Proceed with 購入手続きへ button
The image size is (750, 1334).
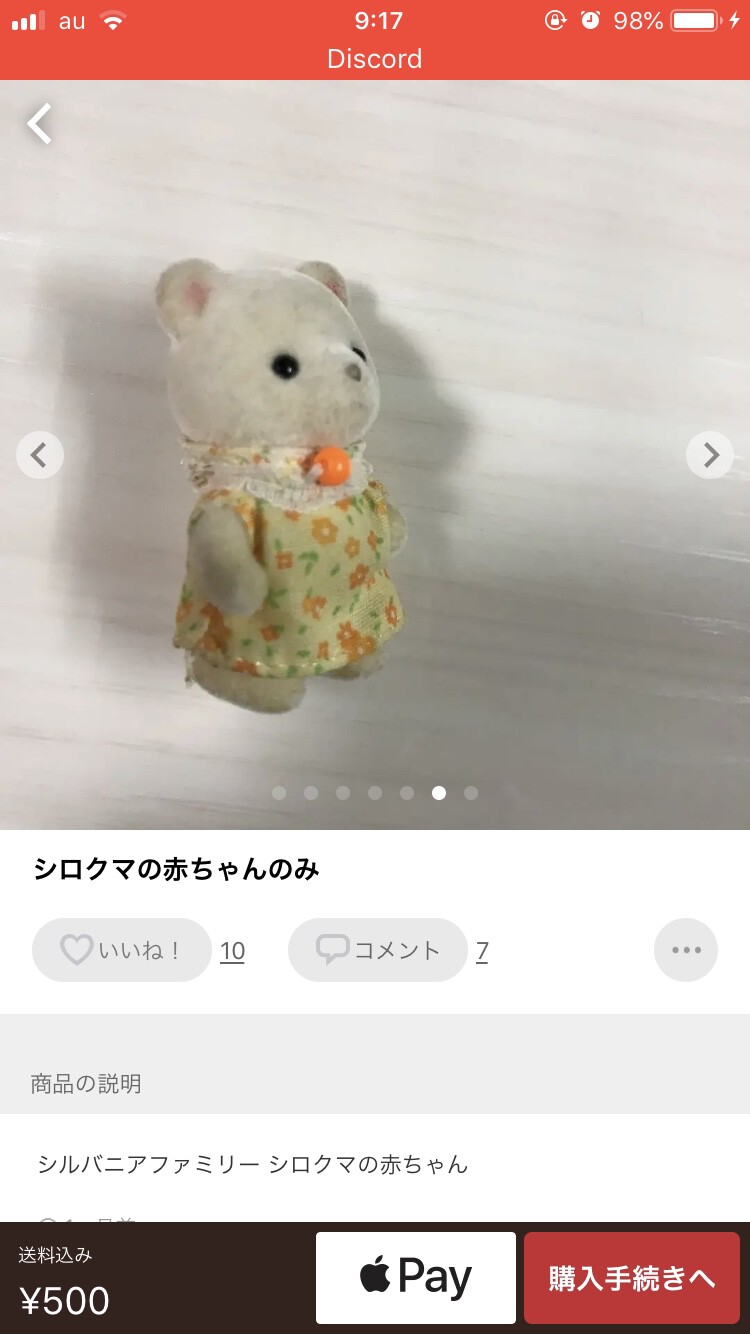[x=632, y=1278]
